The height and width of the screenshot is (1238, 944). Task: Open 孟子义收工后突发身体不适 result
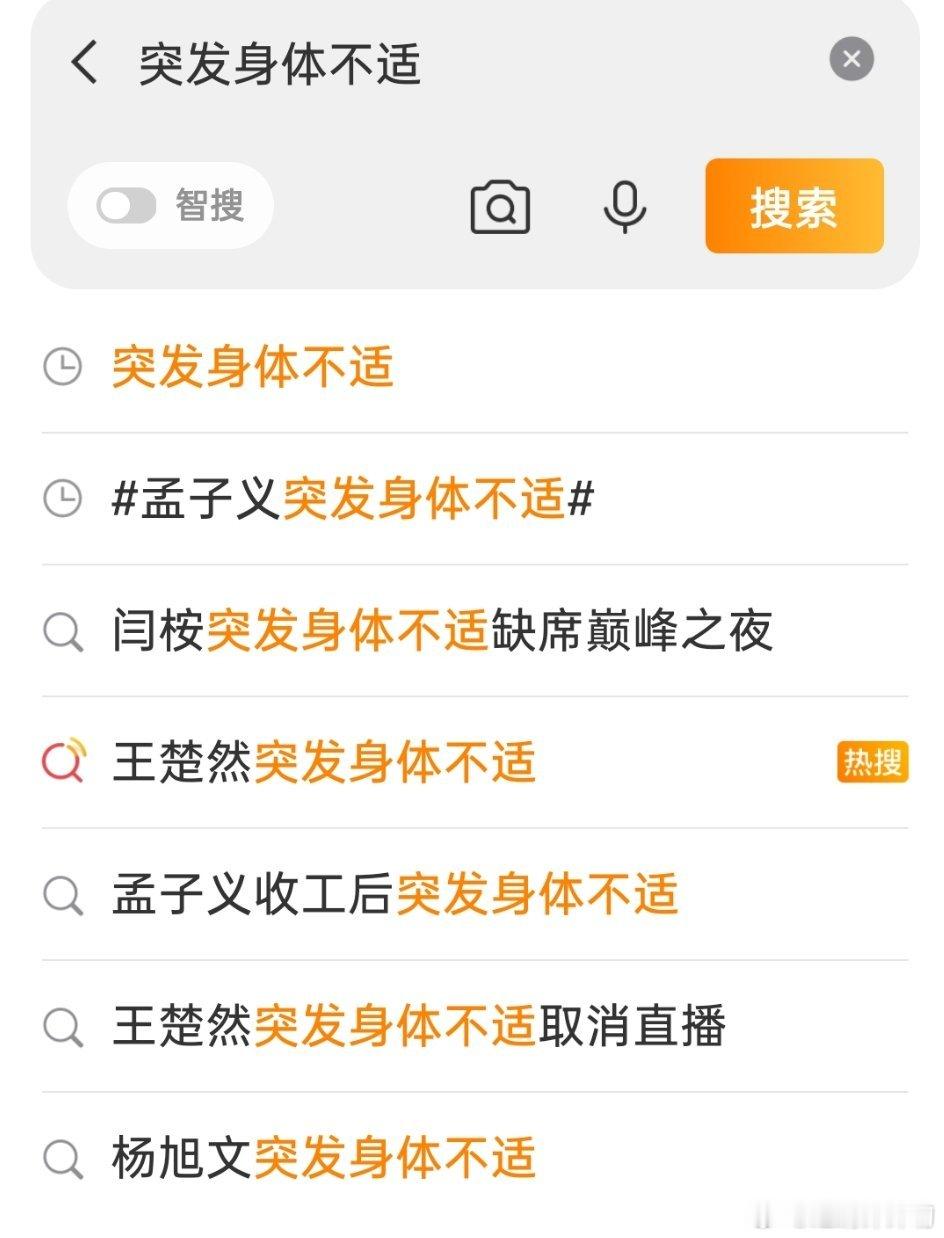coord(395,895)
